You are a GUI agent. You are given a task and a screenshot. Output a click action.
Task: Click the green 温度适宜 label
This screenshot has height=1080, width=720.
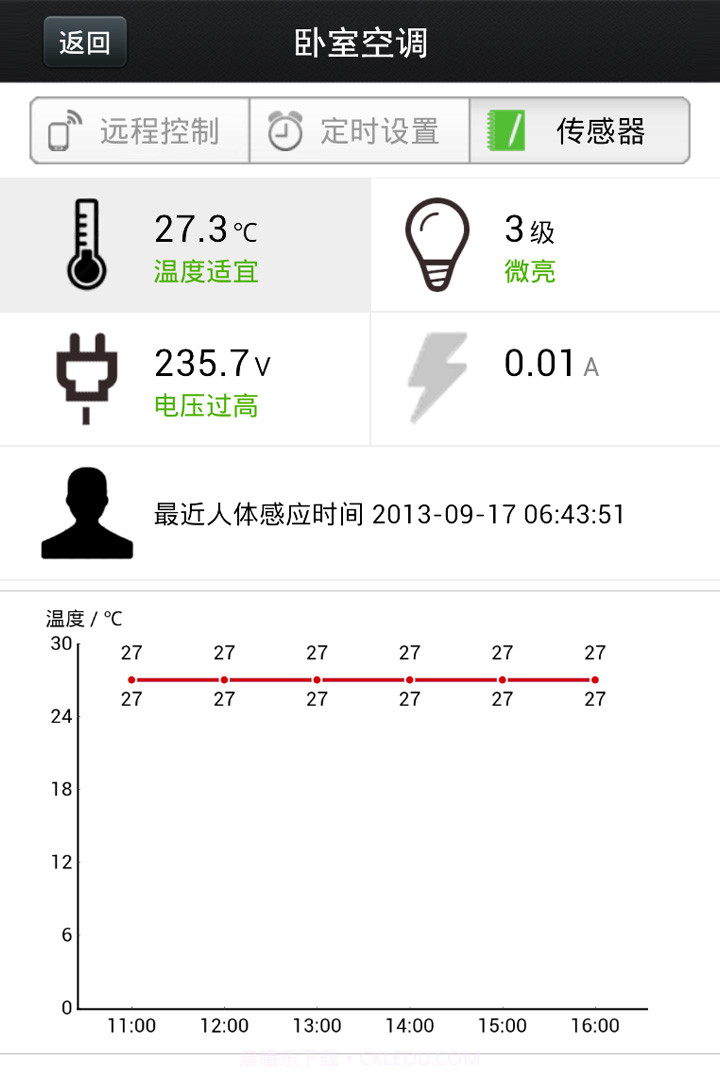(x=204, y=270)
